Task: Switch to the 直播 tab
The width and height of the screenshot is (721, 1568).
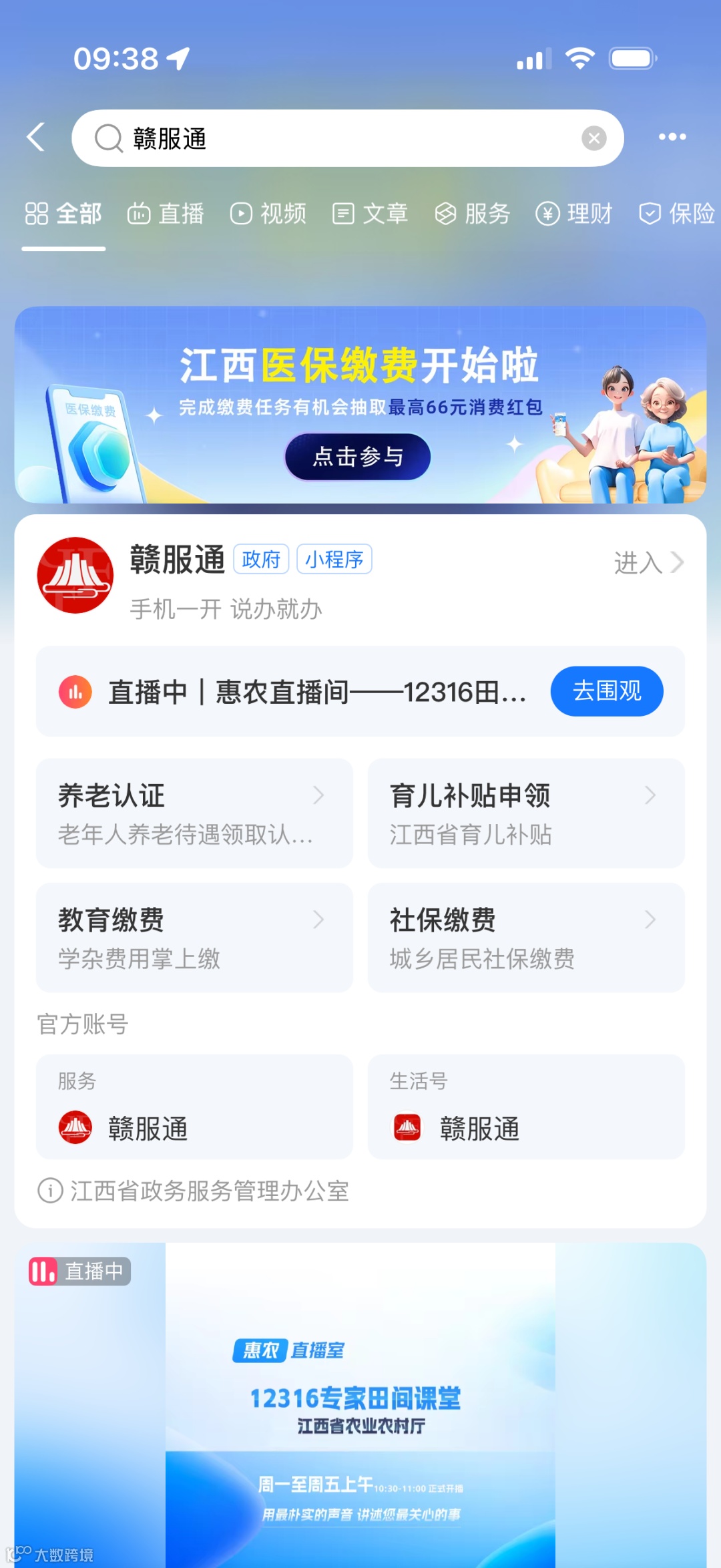Action: [x=166, y=214]
